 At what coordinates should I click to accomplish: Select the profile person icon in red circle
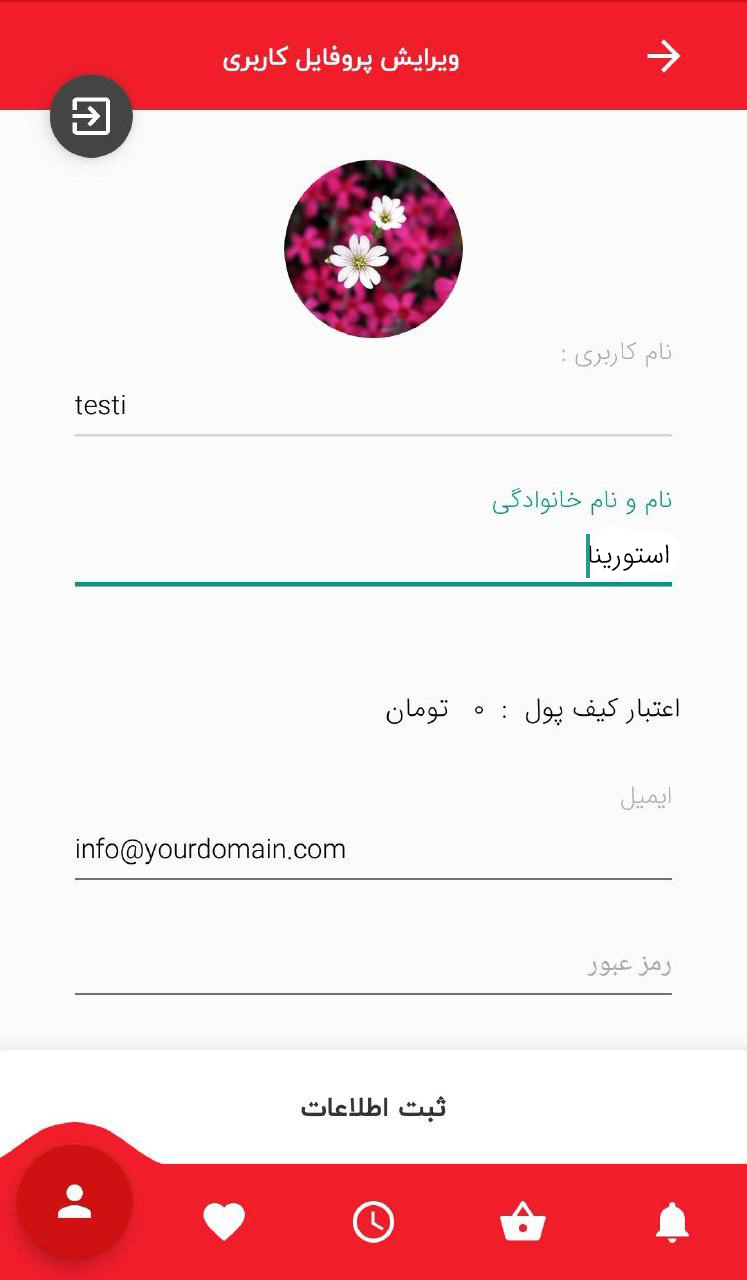(x=75, y=1205)
